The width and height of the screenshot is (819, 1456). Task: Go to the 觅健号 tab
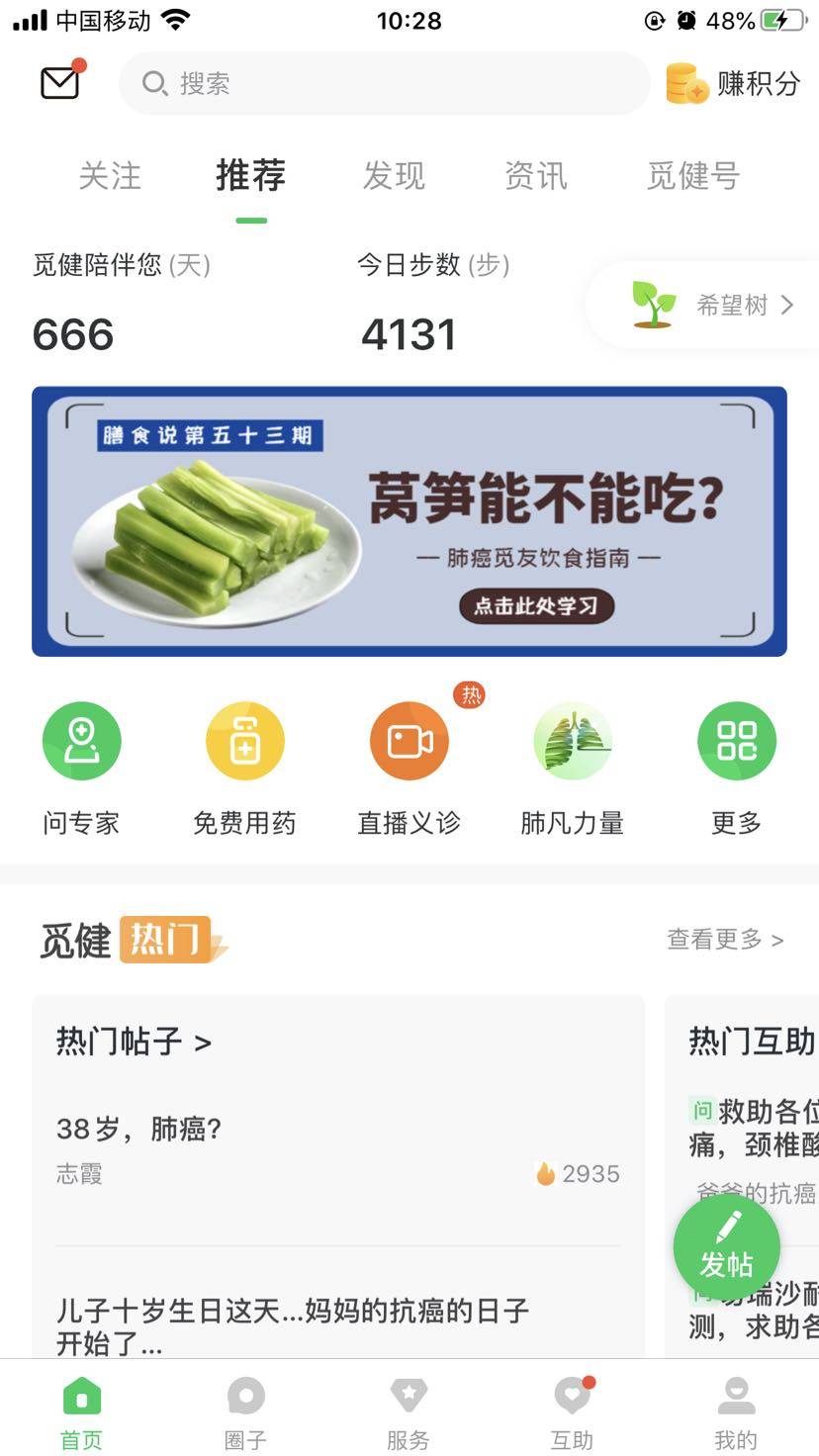coord(693,176)
